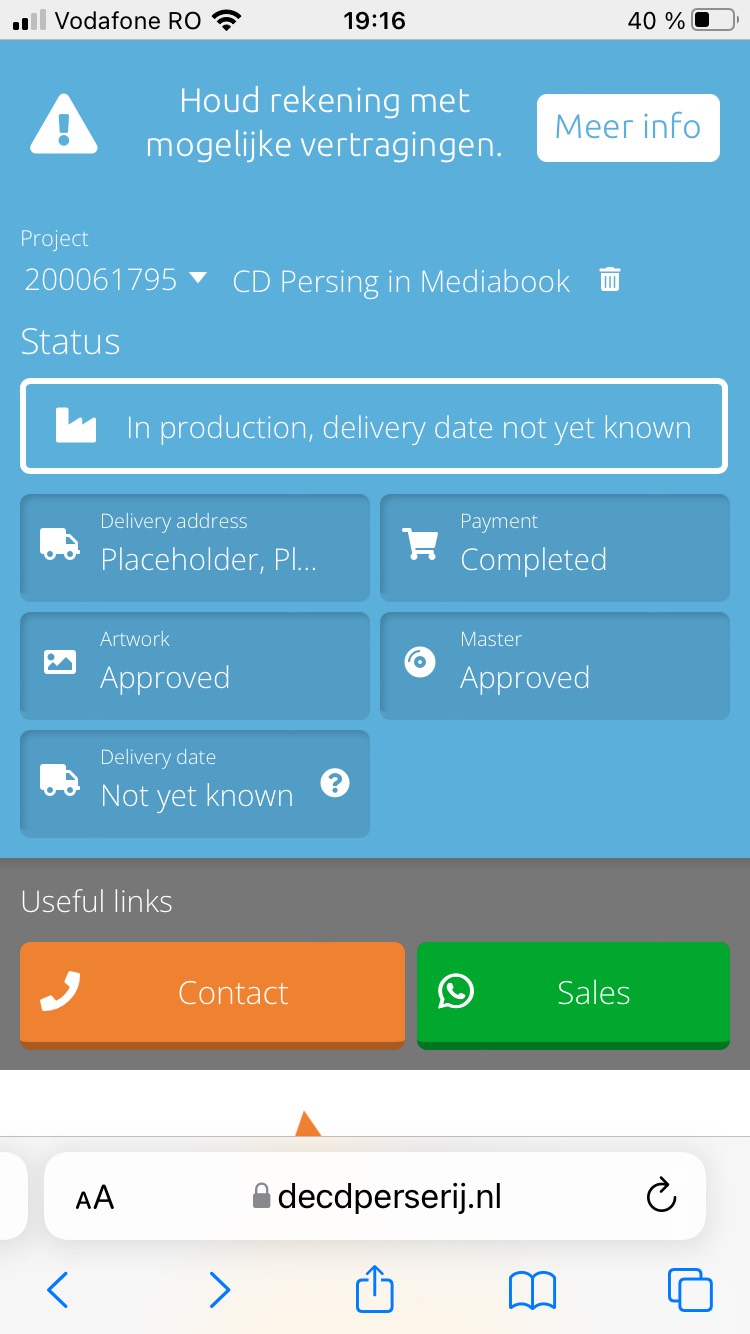750x1334 pixels.
Task: View the Payment Completed card
Action: click(554, 547)
